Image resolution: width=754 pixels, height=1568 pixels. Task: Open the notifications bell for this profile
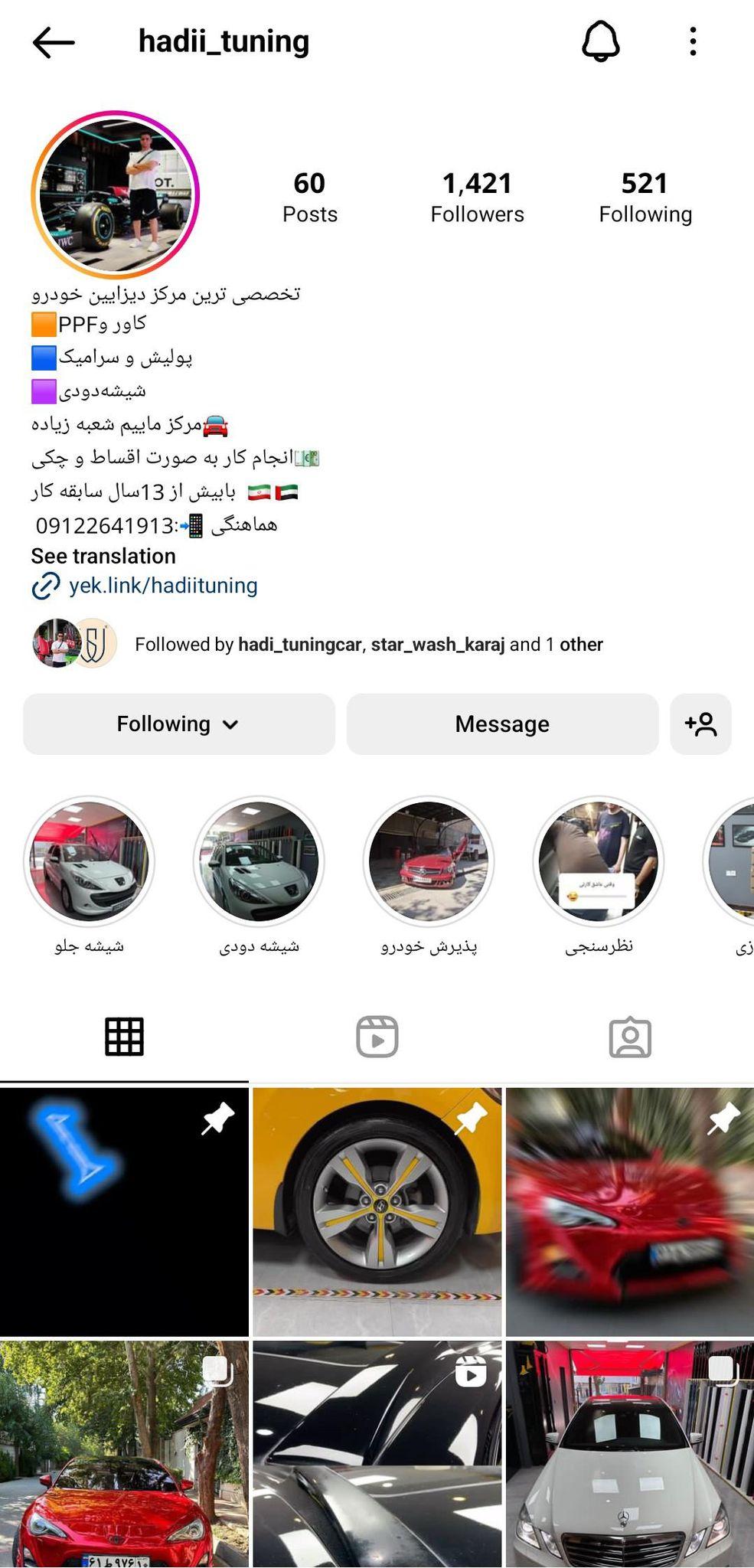pos(600,41)
